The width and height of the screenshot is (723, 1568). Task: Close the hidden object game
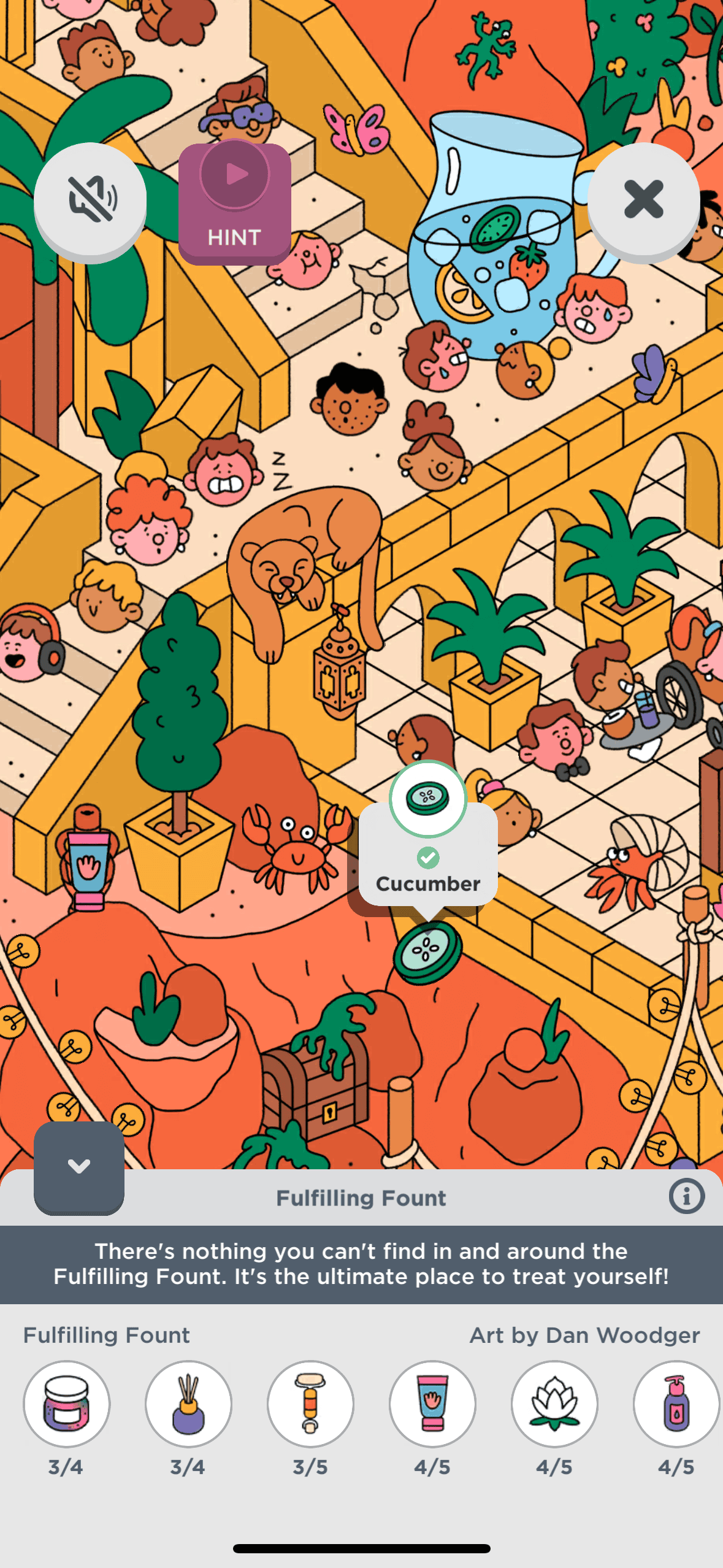coord(643,199)
